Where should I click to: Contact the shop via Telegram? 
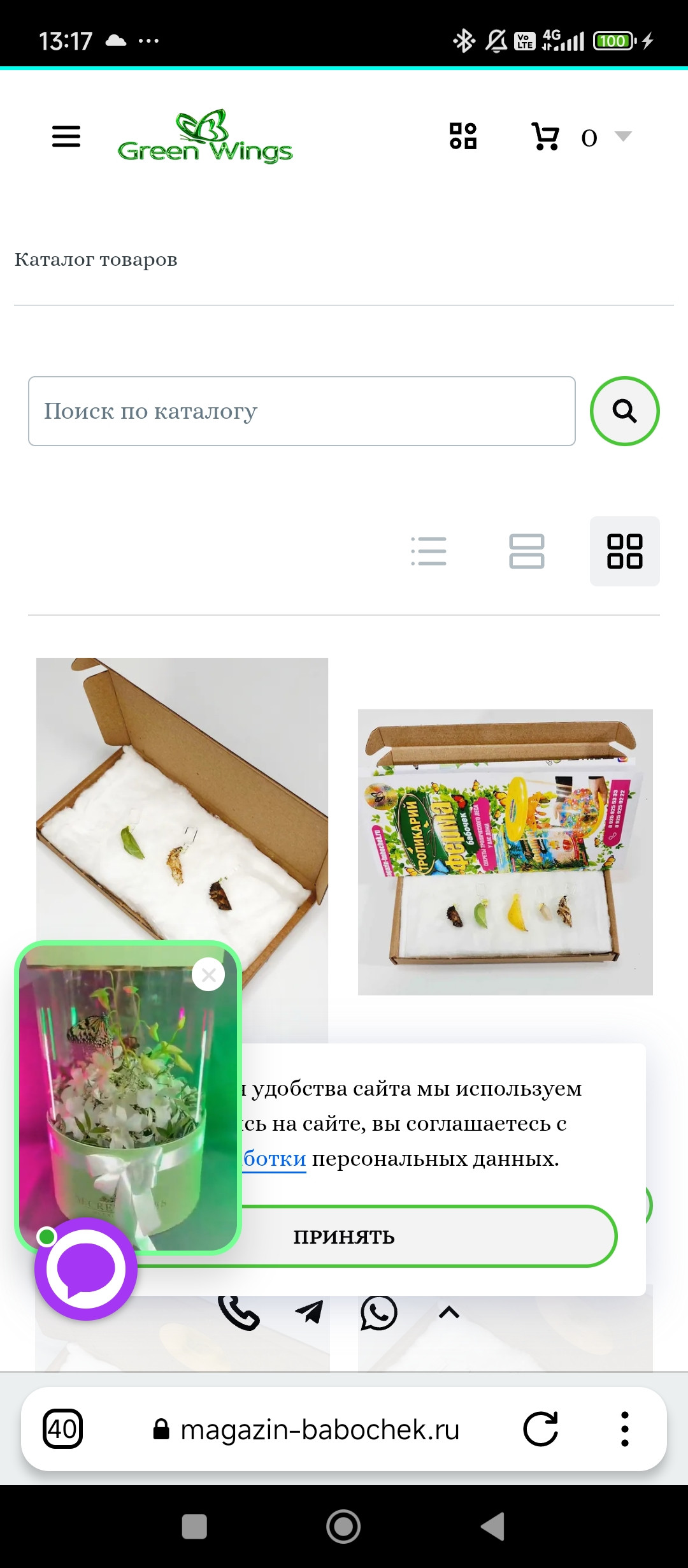coord(310,1312)
